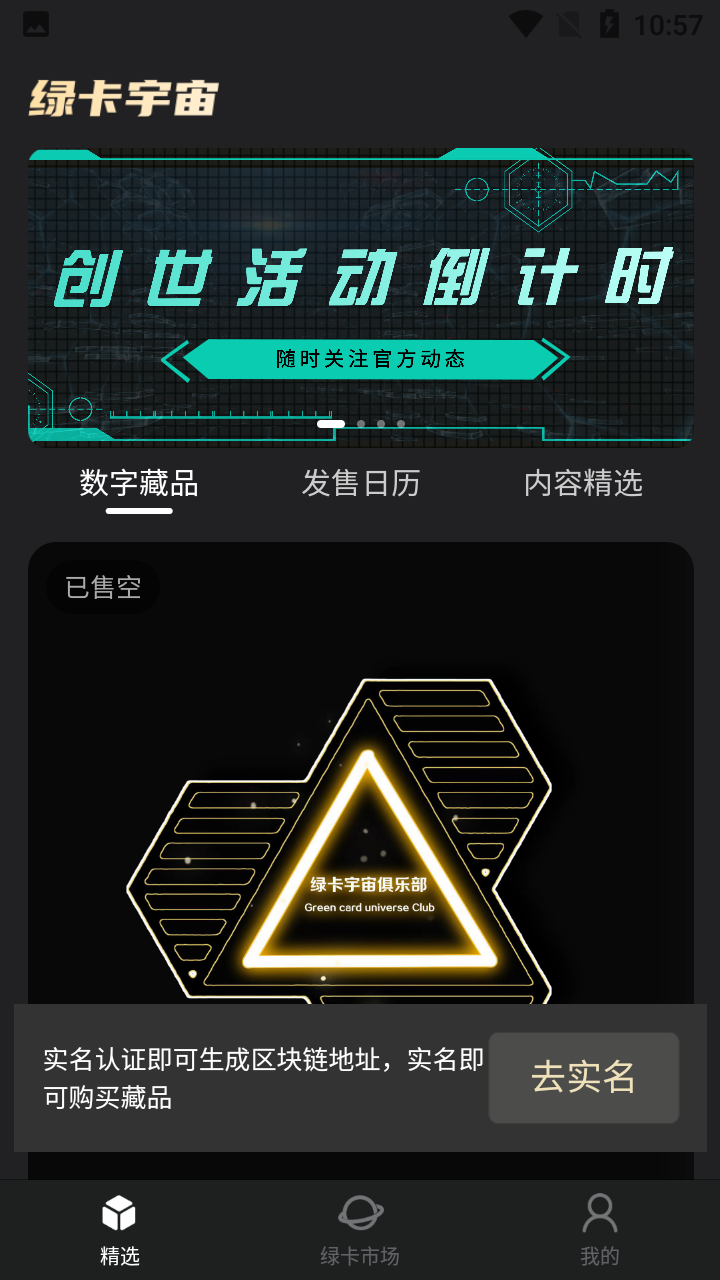Tap the 去实名 button to verify identity
The height and width of the screenshot is (1280, 720).
pyautogui.click(x=583, y=1077)
